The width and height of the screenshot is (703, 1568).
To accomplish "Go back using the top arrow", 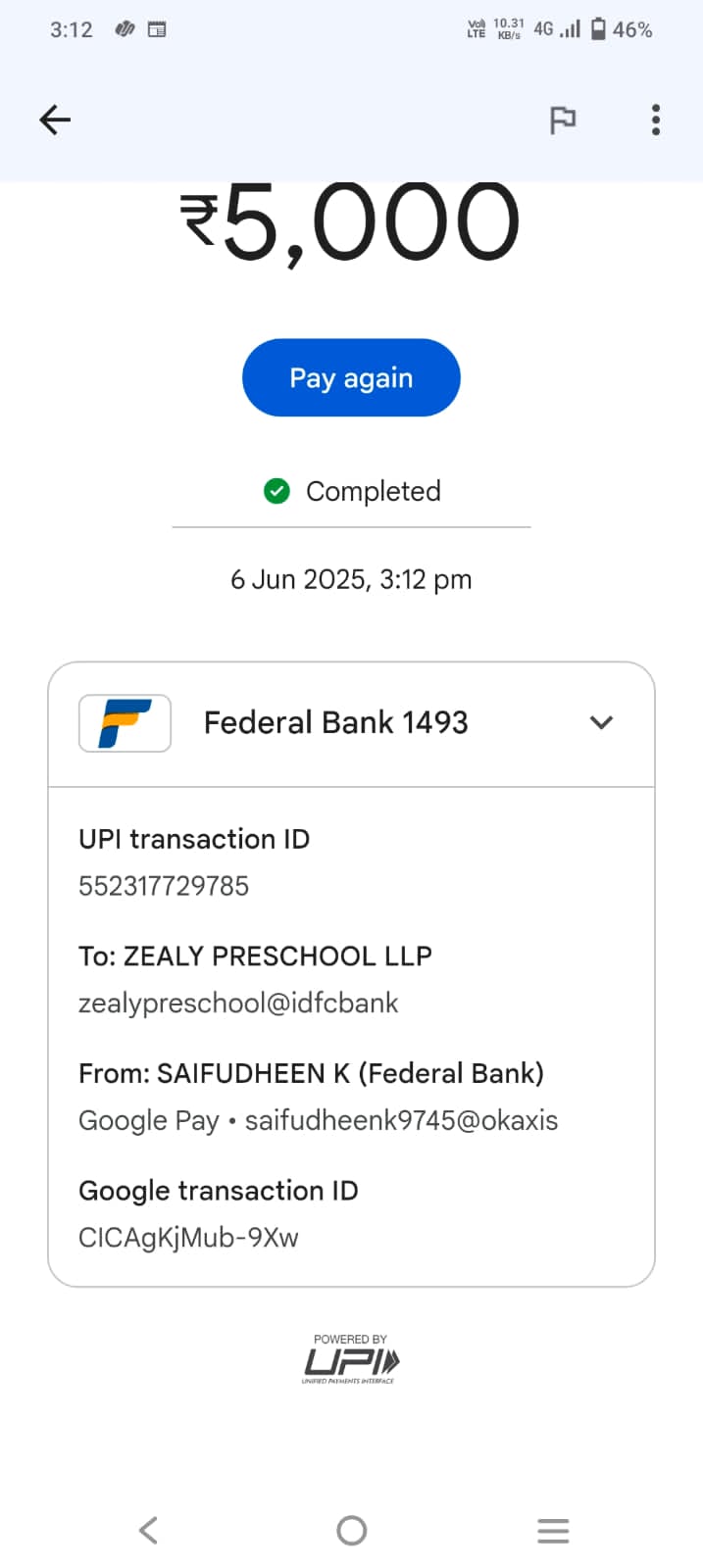I will (x=55, y=120).
